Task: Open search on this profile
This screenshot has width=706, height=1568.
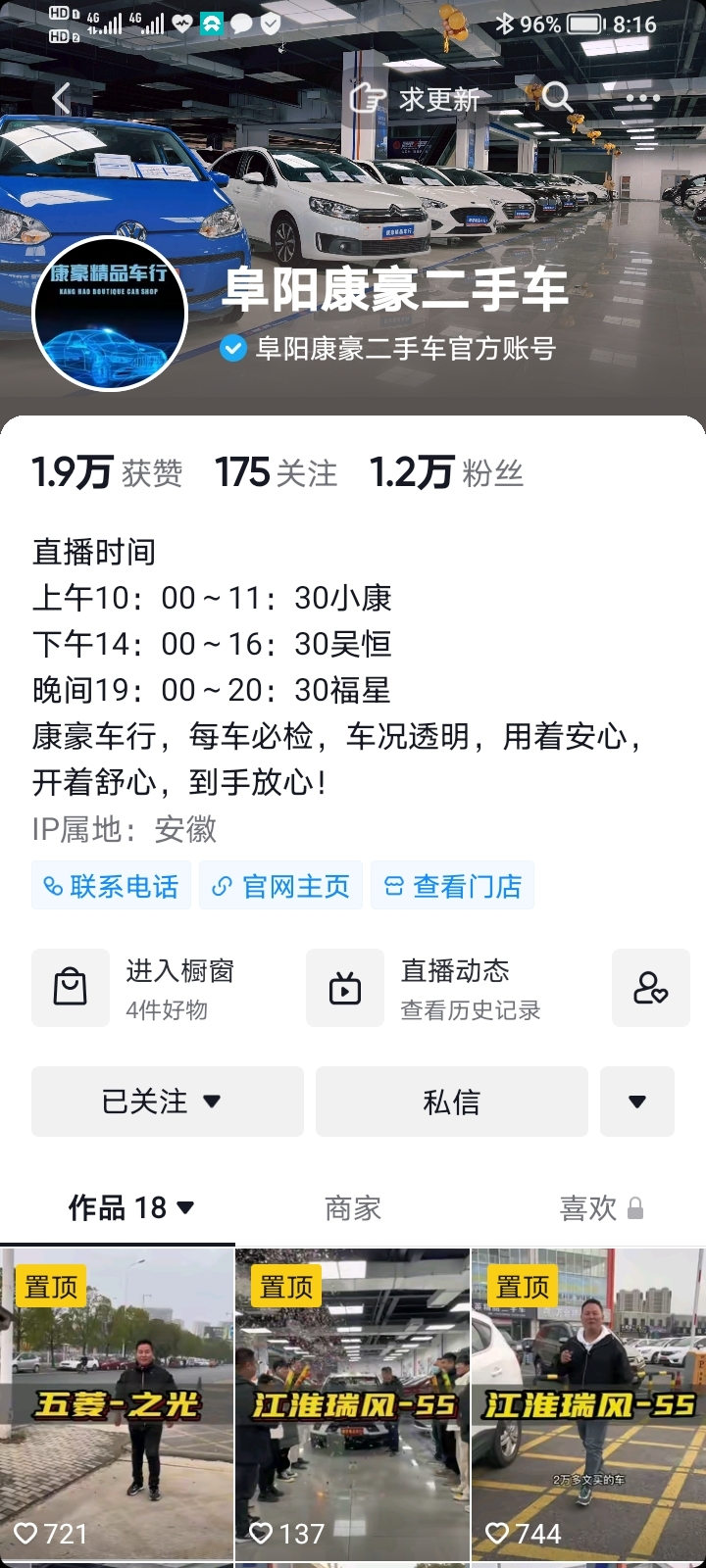Action: click(557, 98)
